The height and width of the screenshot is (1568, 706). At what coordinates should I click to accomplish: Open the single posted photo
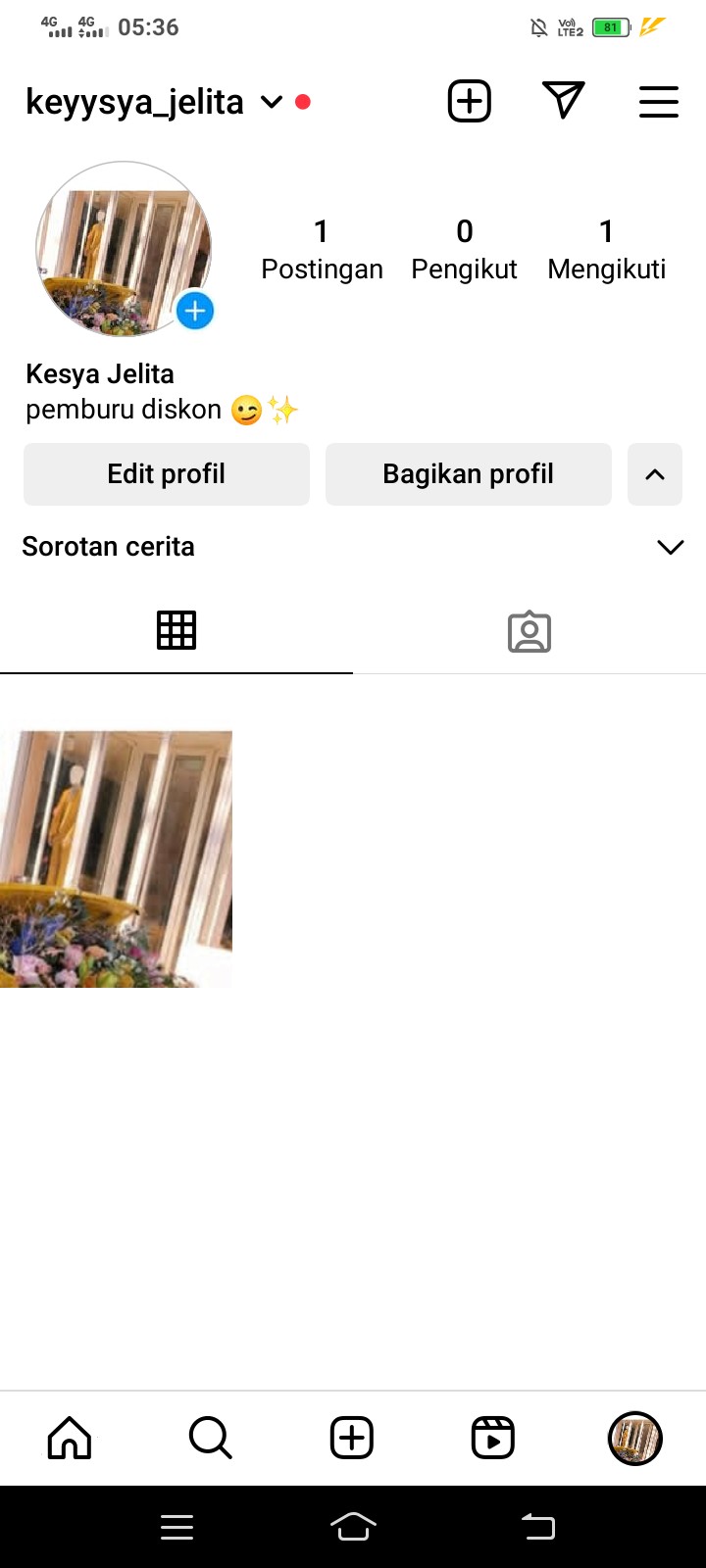point(116,858)
